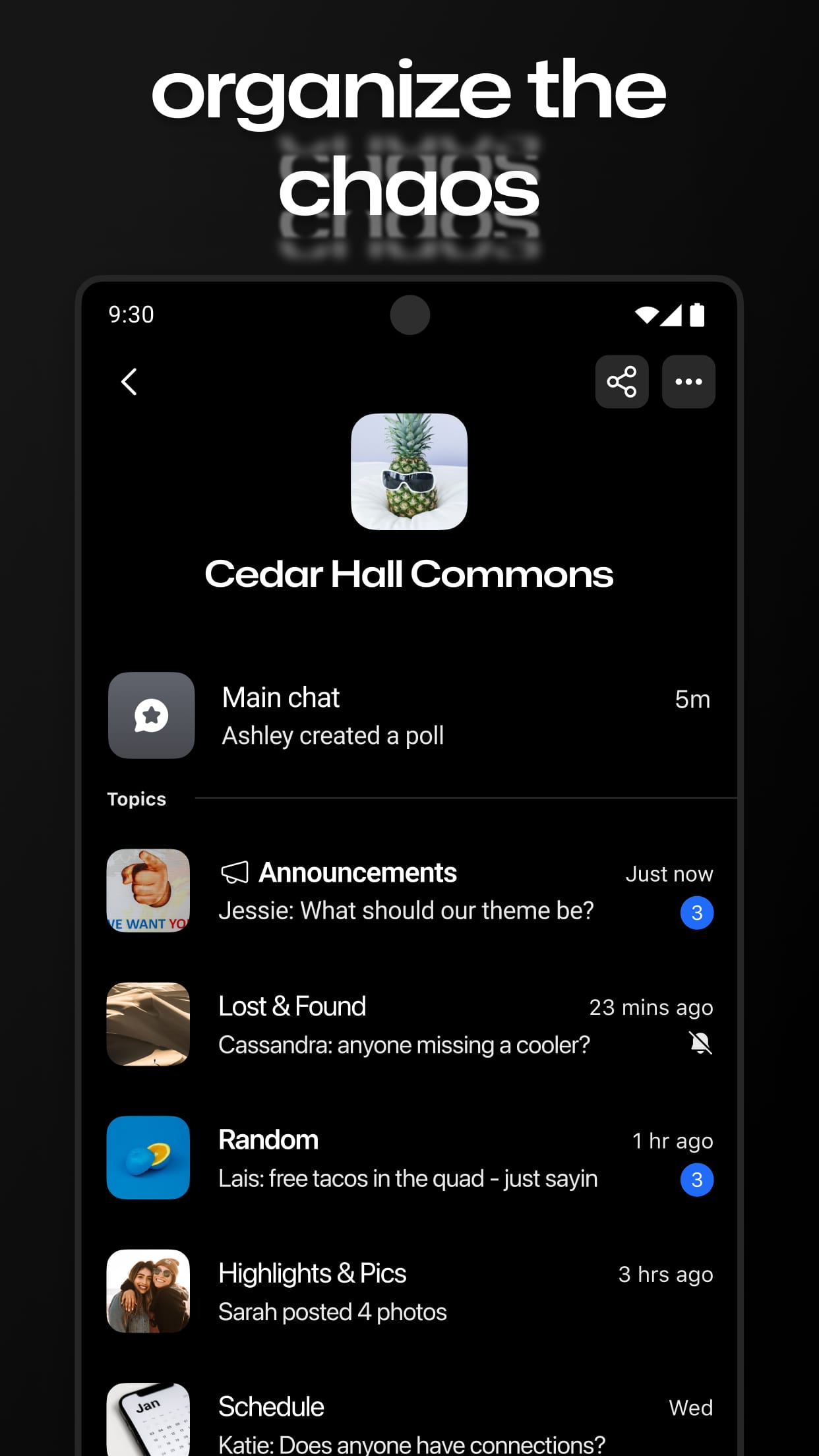
Task: Tap Ashley created a poll message preview
Action: click(332, 736)
